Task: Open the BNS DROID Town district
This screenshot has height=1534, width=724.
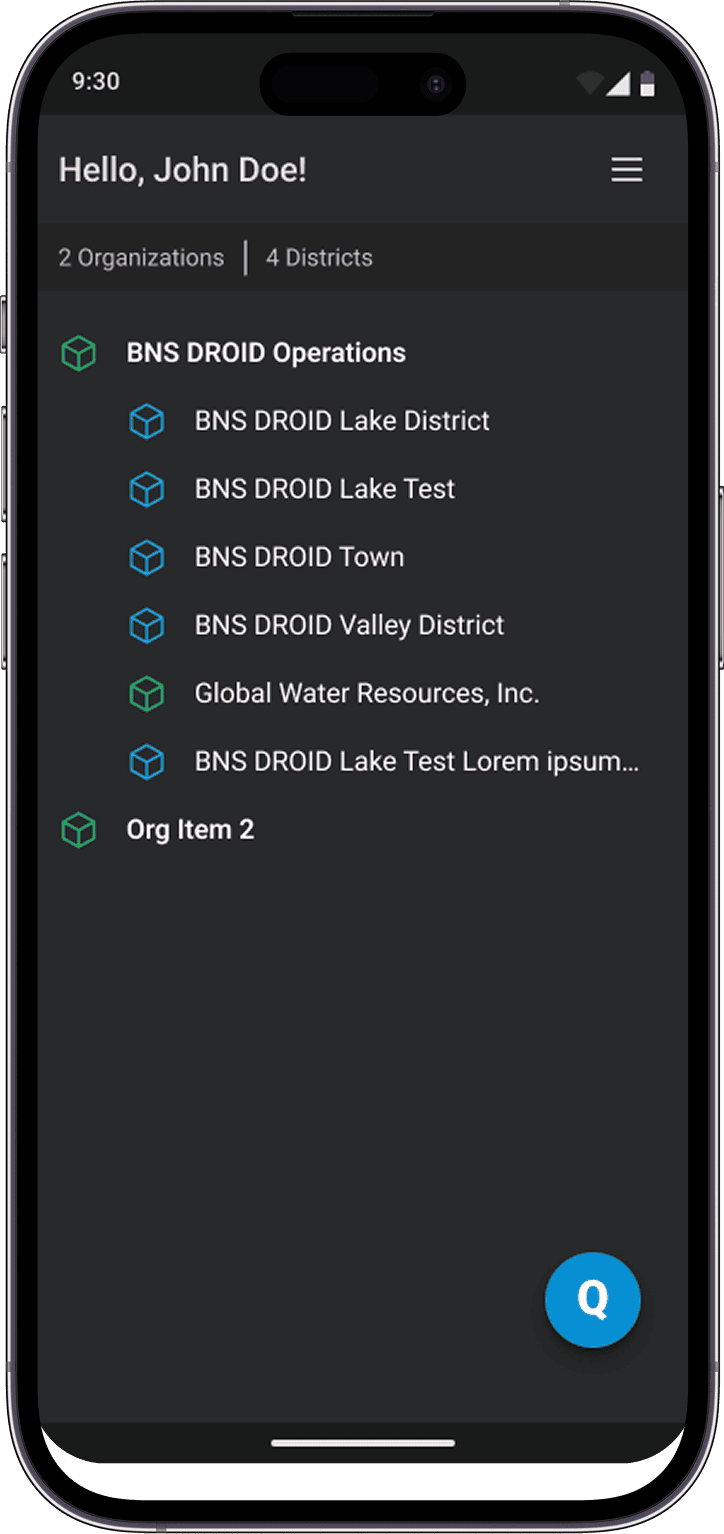Action: point(299,557)
